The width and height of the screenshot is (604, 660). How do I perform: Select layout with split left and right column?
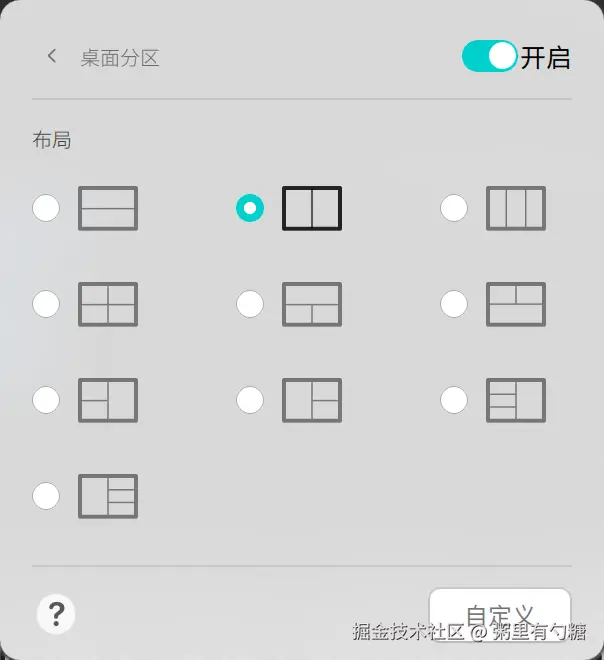(46, 400)
